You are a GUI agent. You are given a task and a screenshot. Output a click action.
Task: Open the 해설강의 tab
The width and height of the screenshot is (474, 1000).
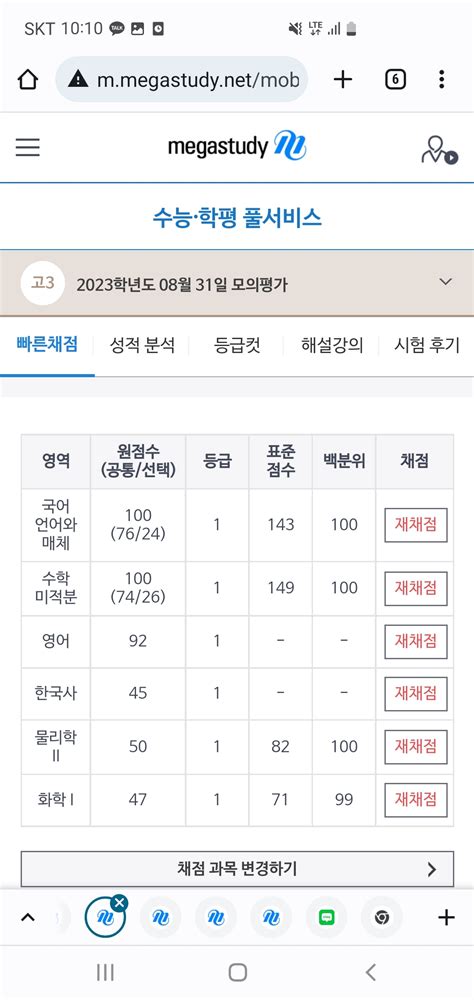coord(332,346)
